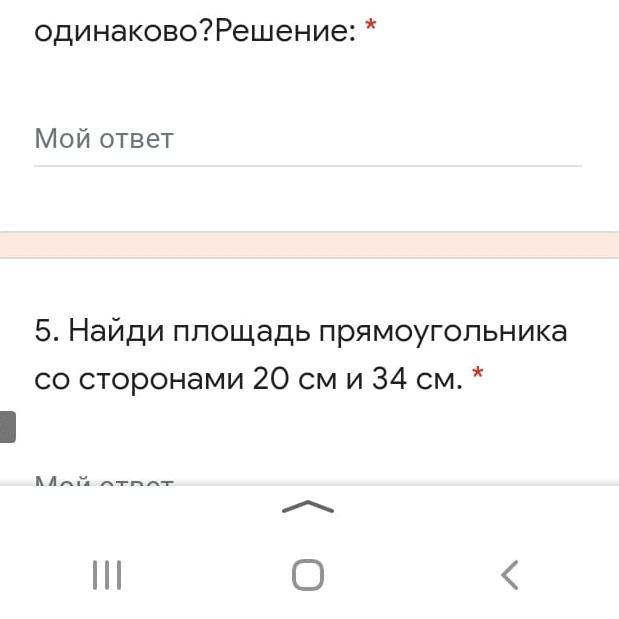Go back using system back button

509,575
